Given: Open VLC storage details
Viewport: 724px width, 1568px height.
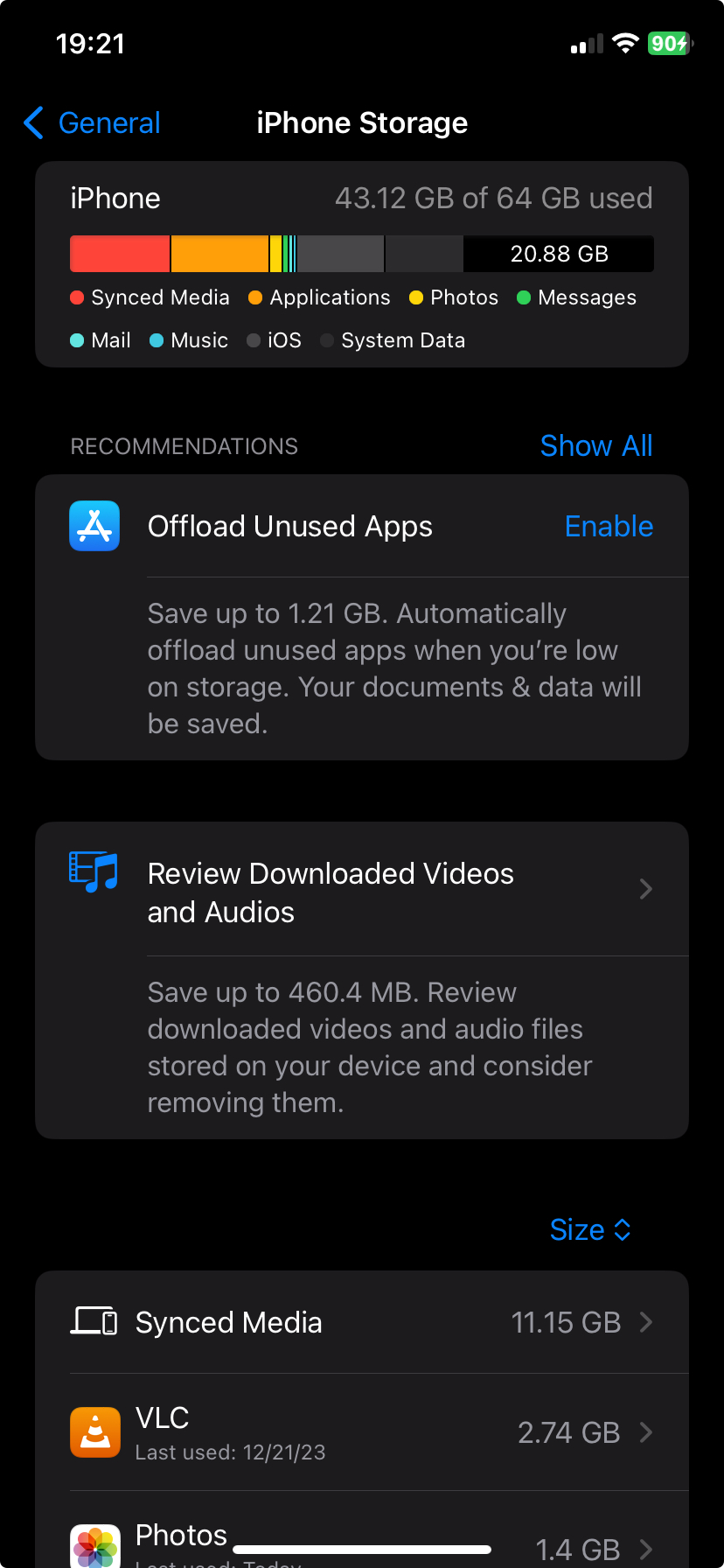Looking at the screenshot, I should (x=362, y=1432).
